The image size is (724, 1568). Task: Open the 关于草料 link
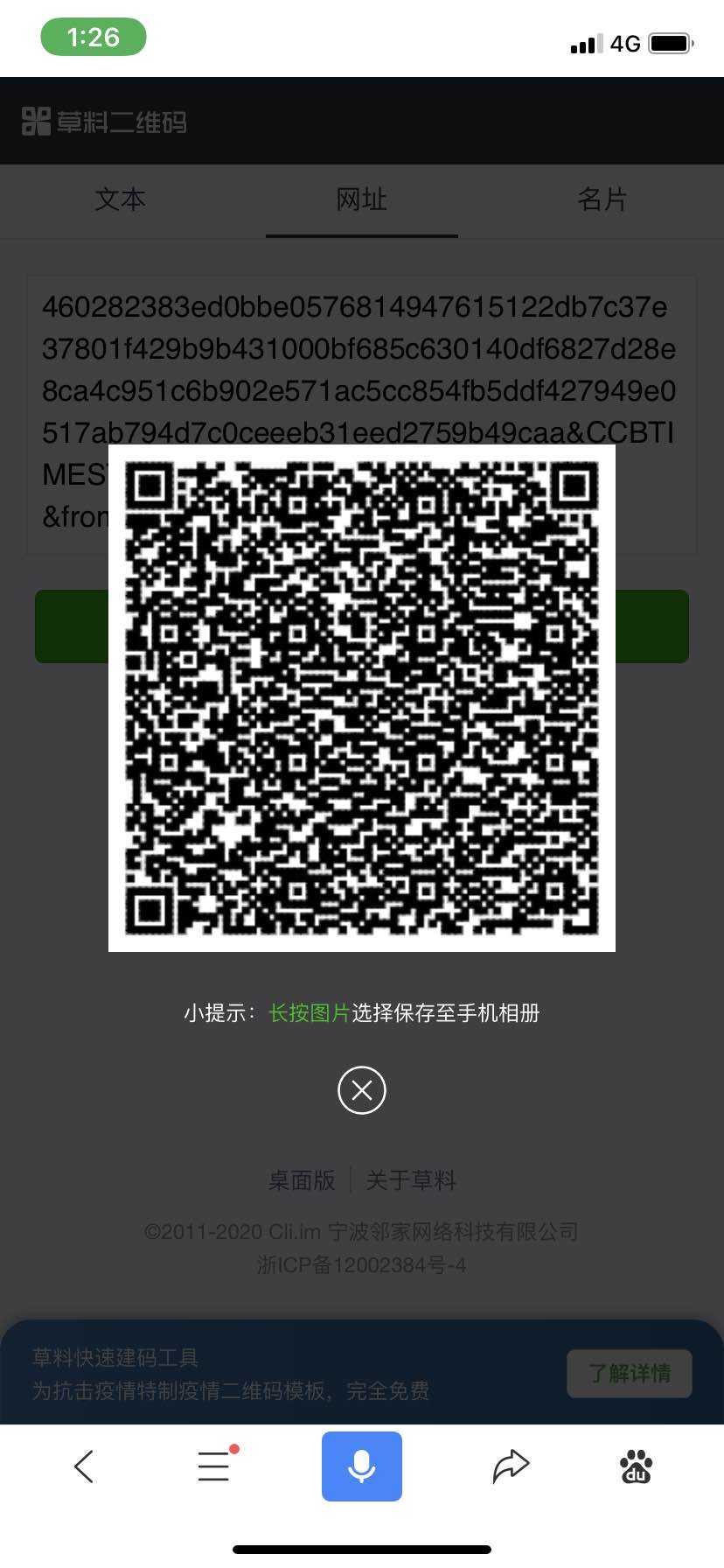point(411,1180)
